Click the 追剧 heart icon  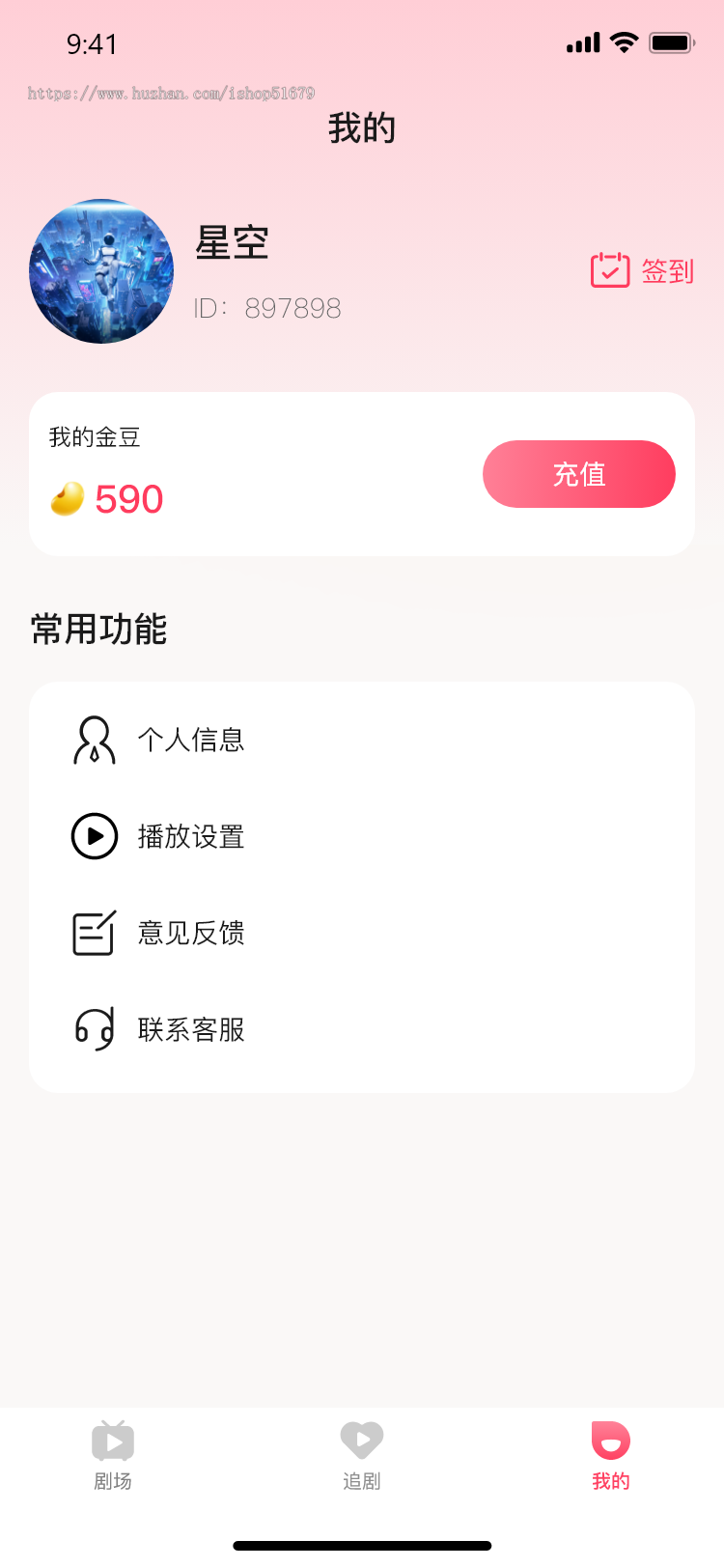[x=361, y=1440]
